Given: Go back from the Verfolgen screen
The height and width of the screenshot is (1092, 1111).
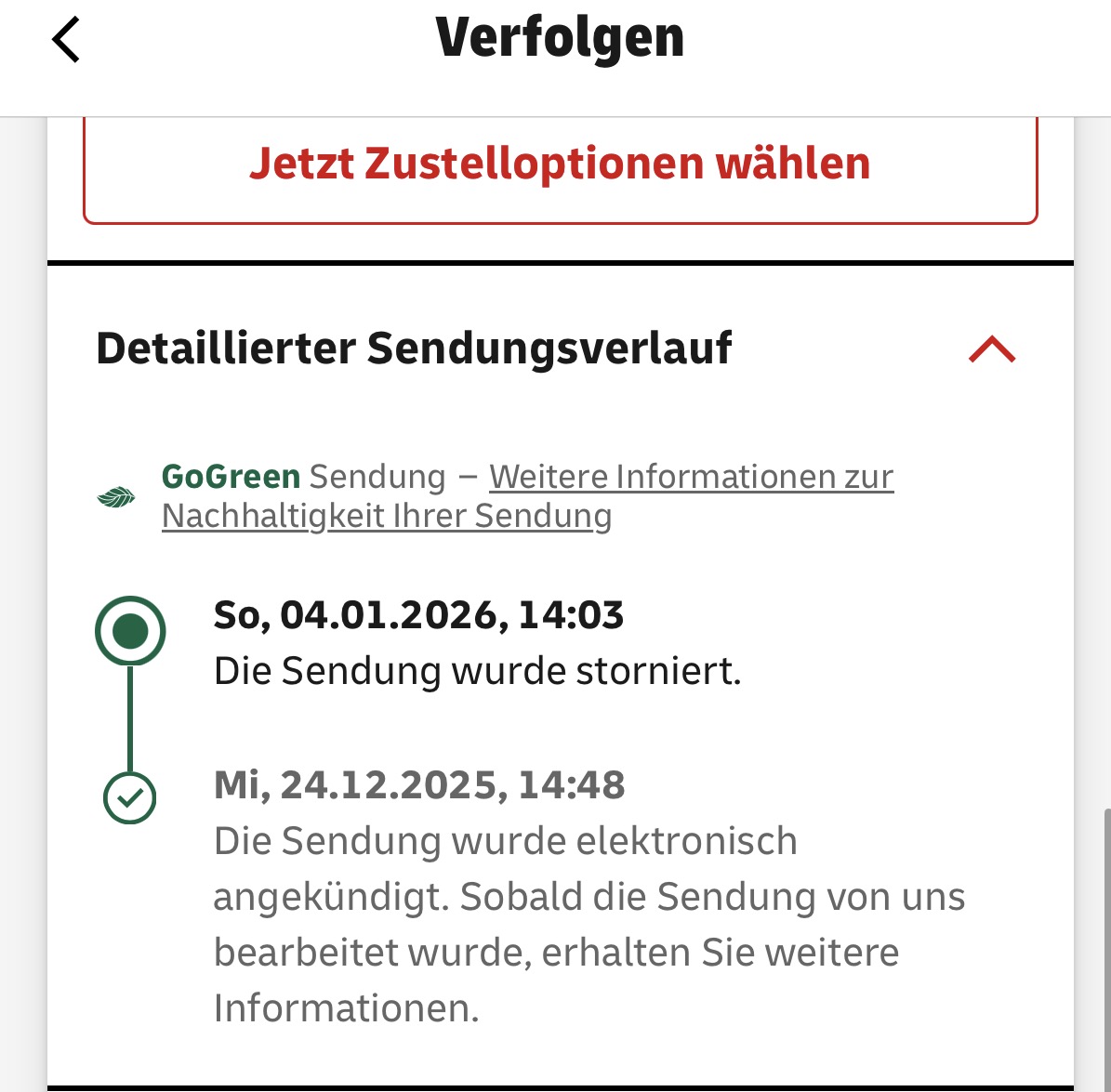Looking at the screenshot, I should 67,40.
